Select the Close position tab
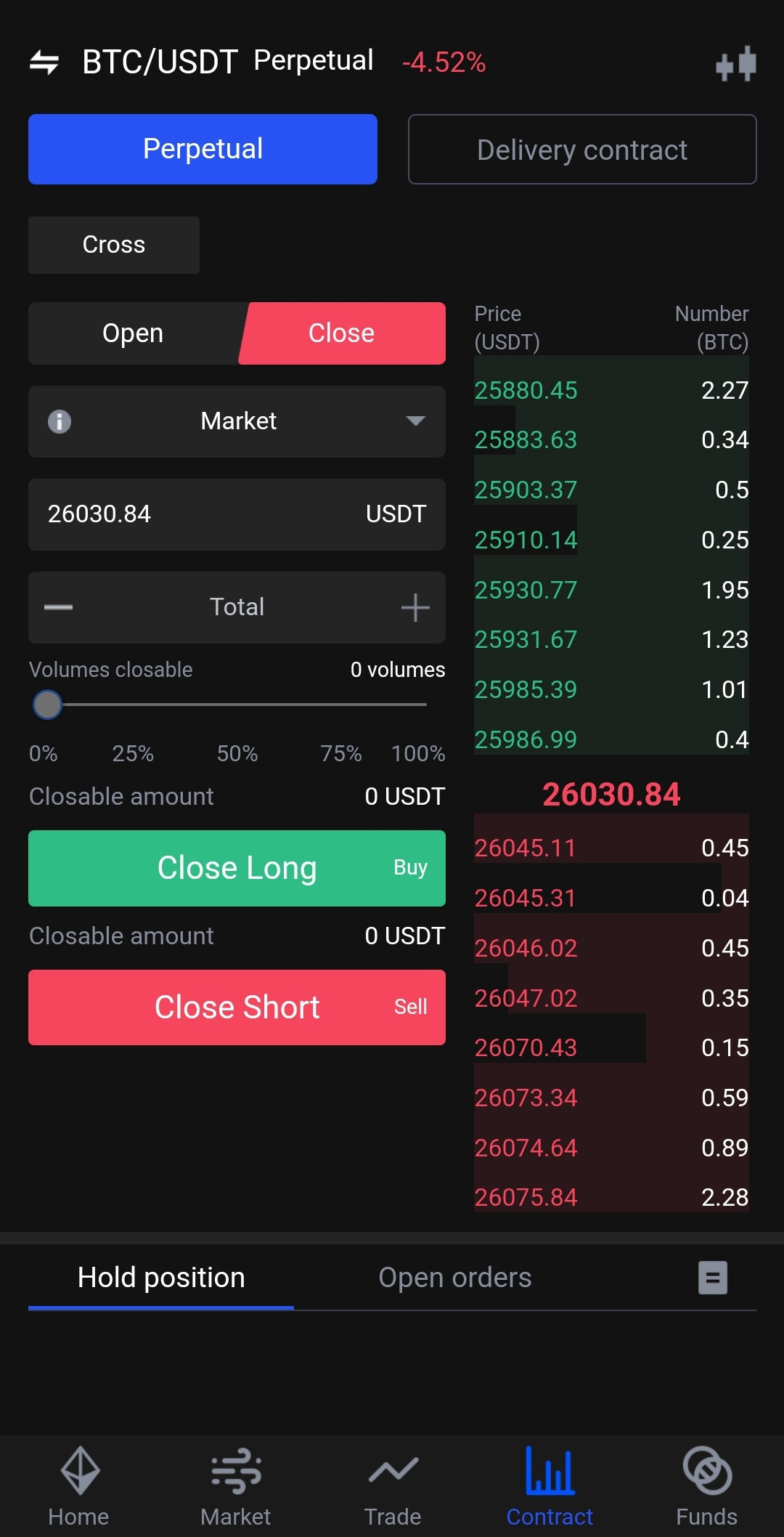Viewport: 784px width, 1537px height. pos(341,333)
